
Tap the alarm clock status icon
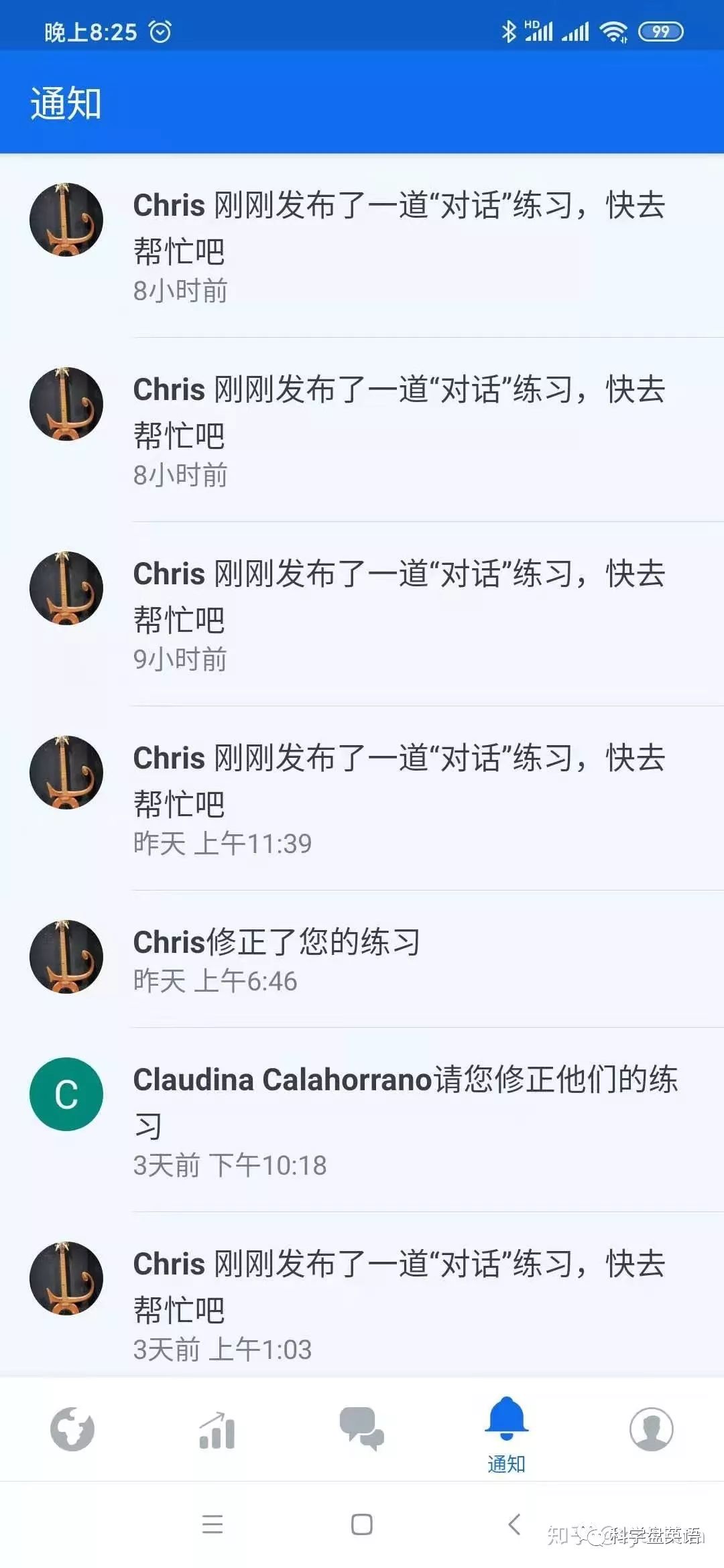(x=159, y=29)
